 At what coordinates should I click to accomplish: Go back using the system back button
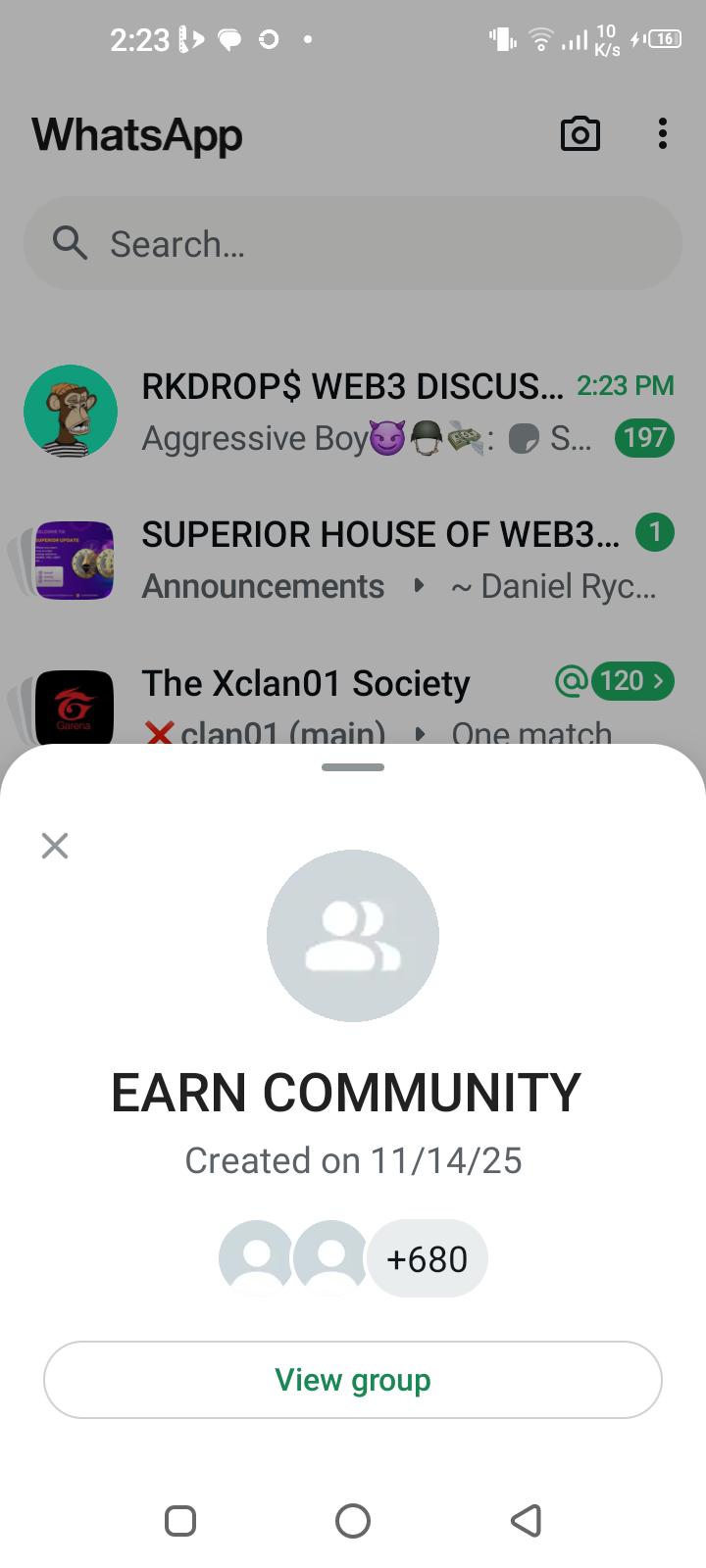point(527,1521)
